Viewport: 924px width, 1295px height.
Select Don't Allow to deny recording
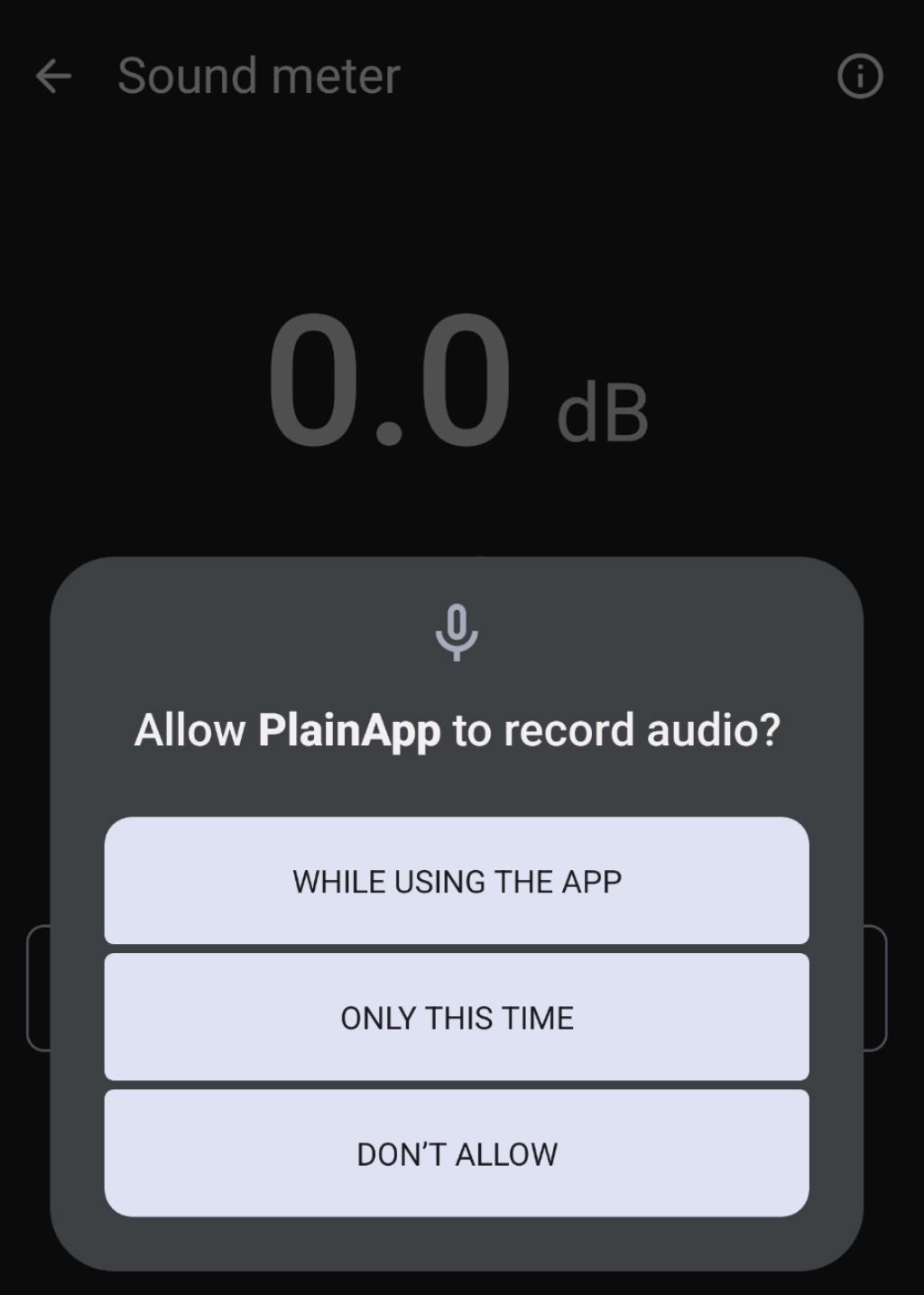pos(457,1153)
